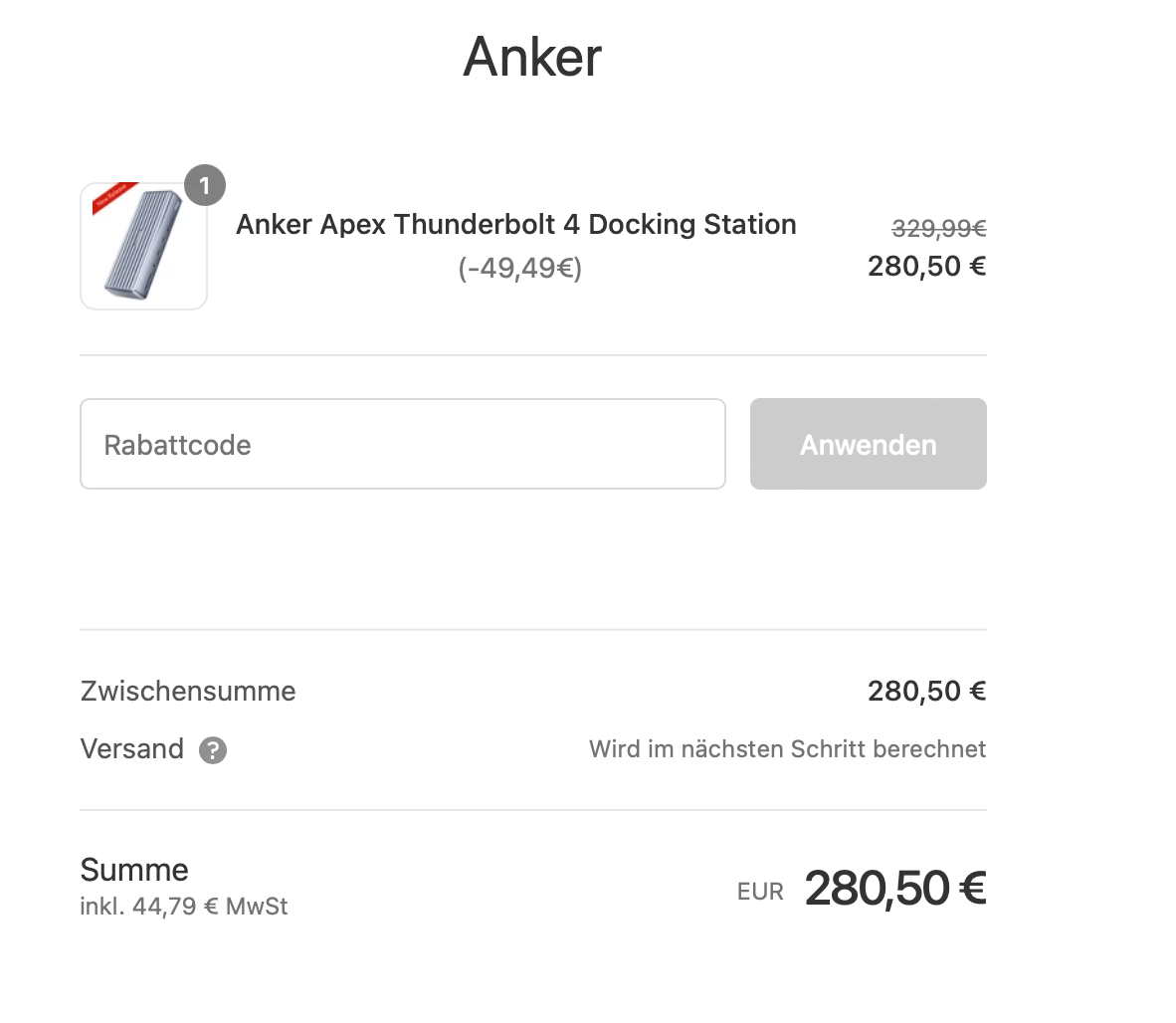Open the Versand help question mark
Screen dimensions: 1176x1023
213,750
